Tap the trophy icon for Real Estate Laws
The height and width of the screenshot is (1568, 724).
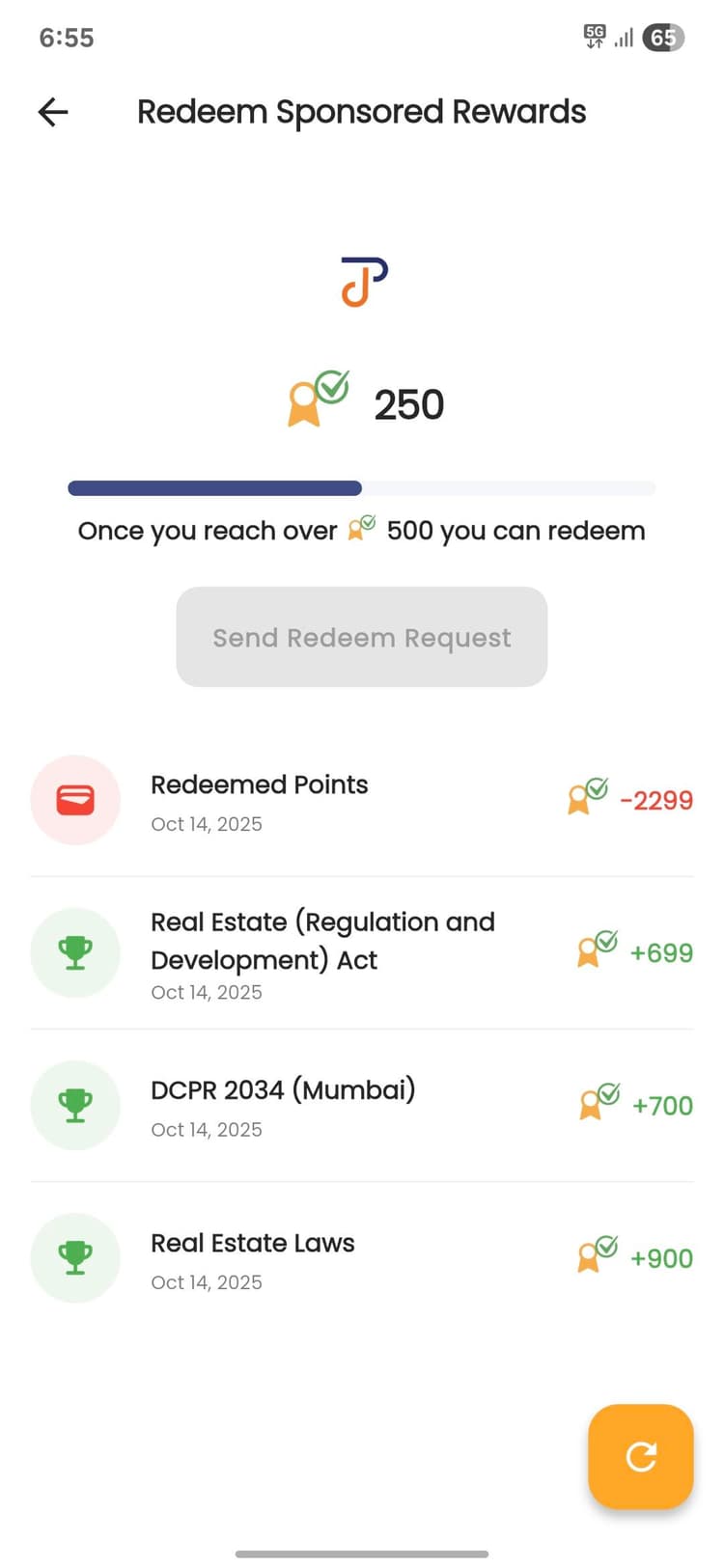click(x=75, y=1257)
